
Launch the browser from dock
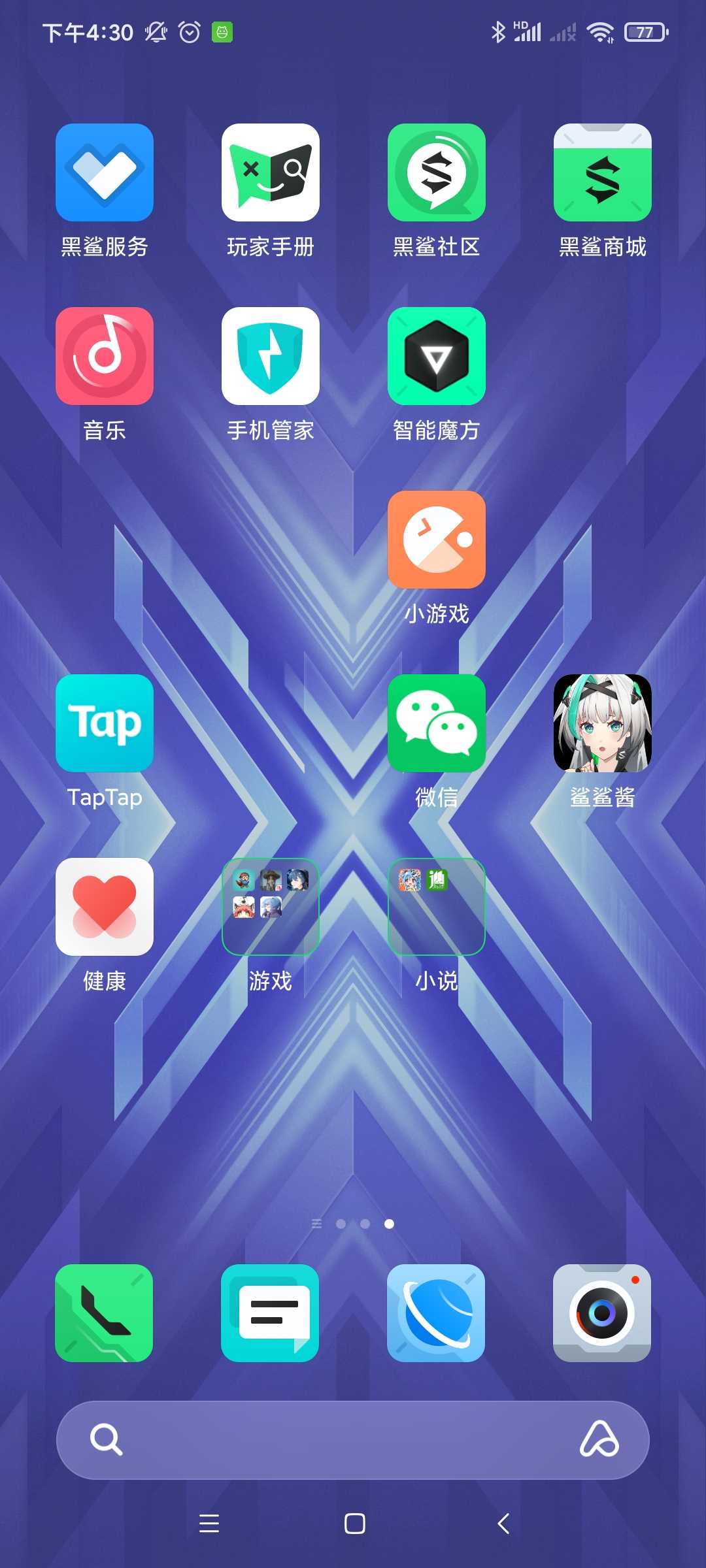click(x=436, y=1313)
